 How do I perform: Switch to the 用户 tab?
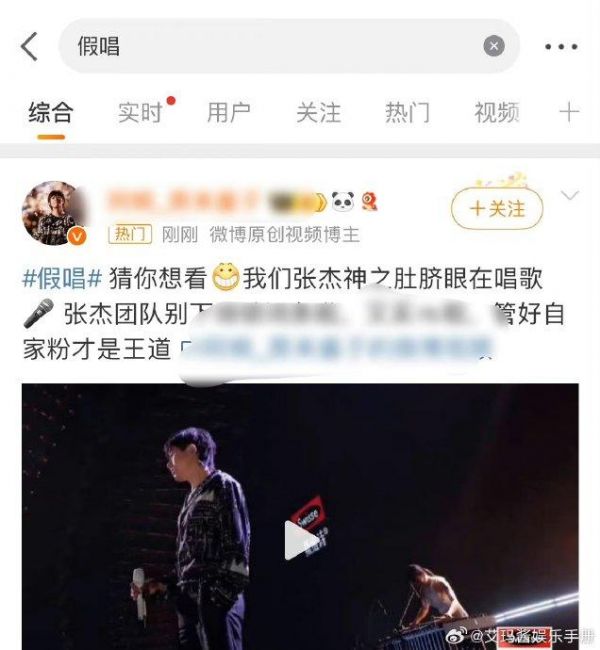[229, 112]
